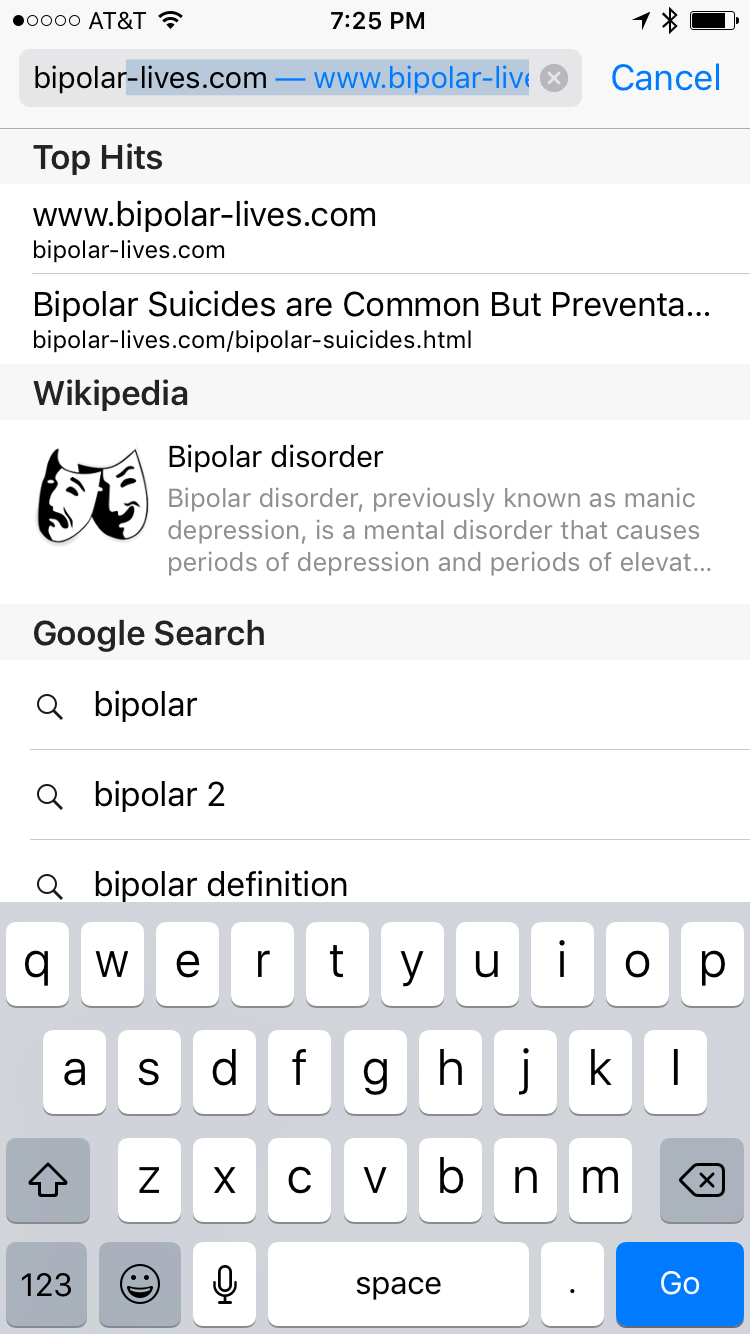Select the "bipolar 2" search suggestion
Screen dimensions: 750x1334
375,795
